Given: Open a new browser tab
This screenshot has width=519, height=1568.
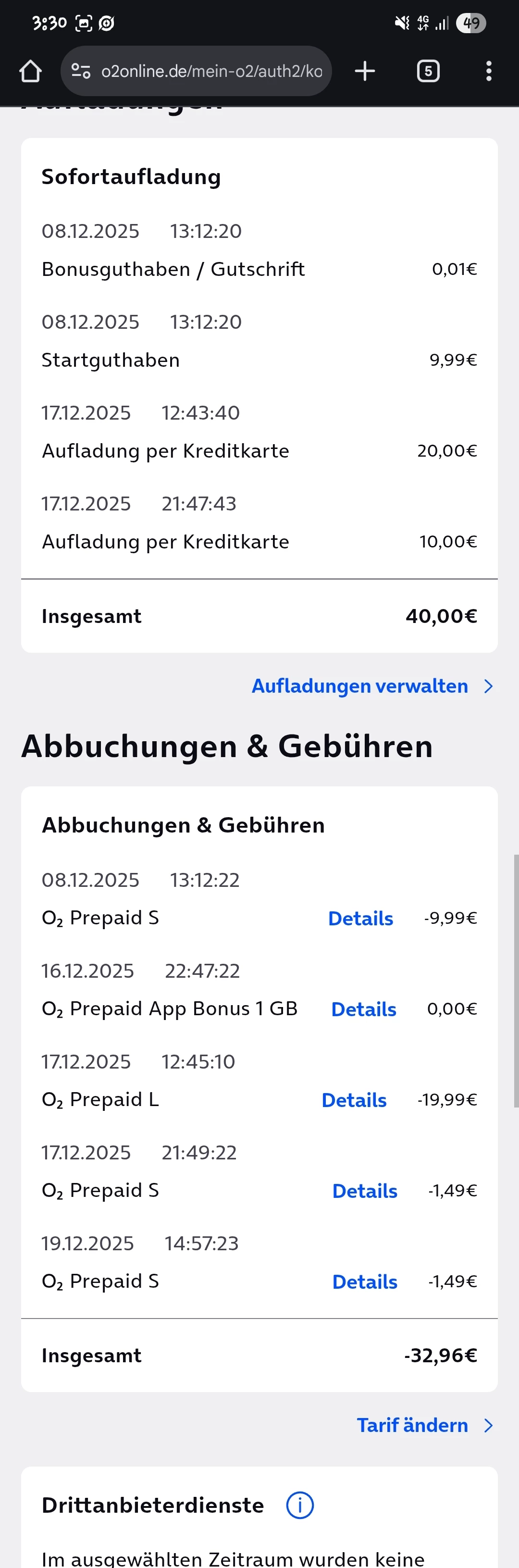Looking at the screenshot, I should point(364,71).
